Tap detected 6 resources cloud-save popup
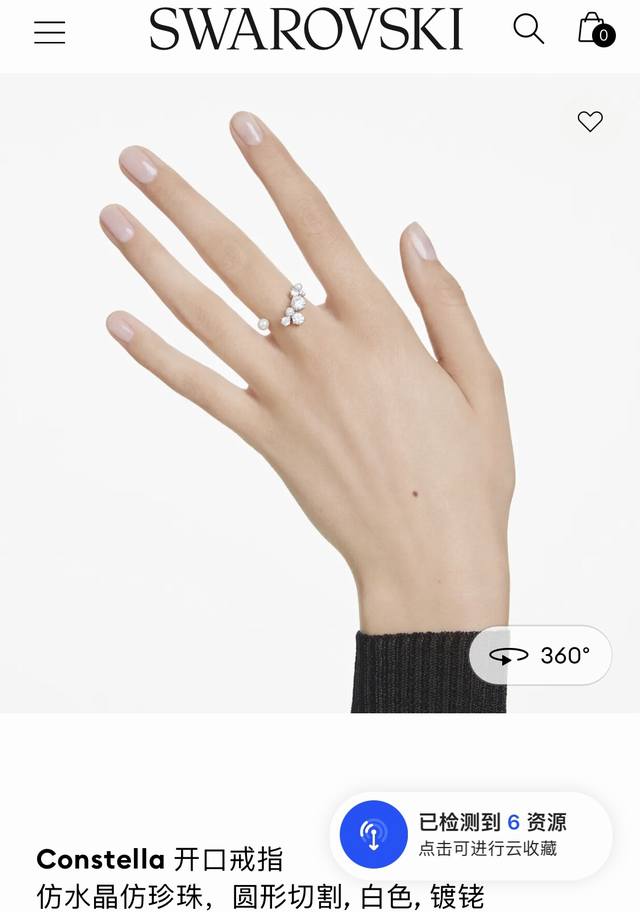This screenshot has height=912, width=640. pyautogui.click(x=471, y=835)
